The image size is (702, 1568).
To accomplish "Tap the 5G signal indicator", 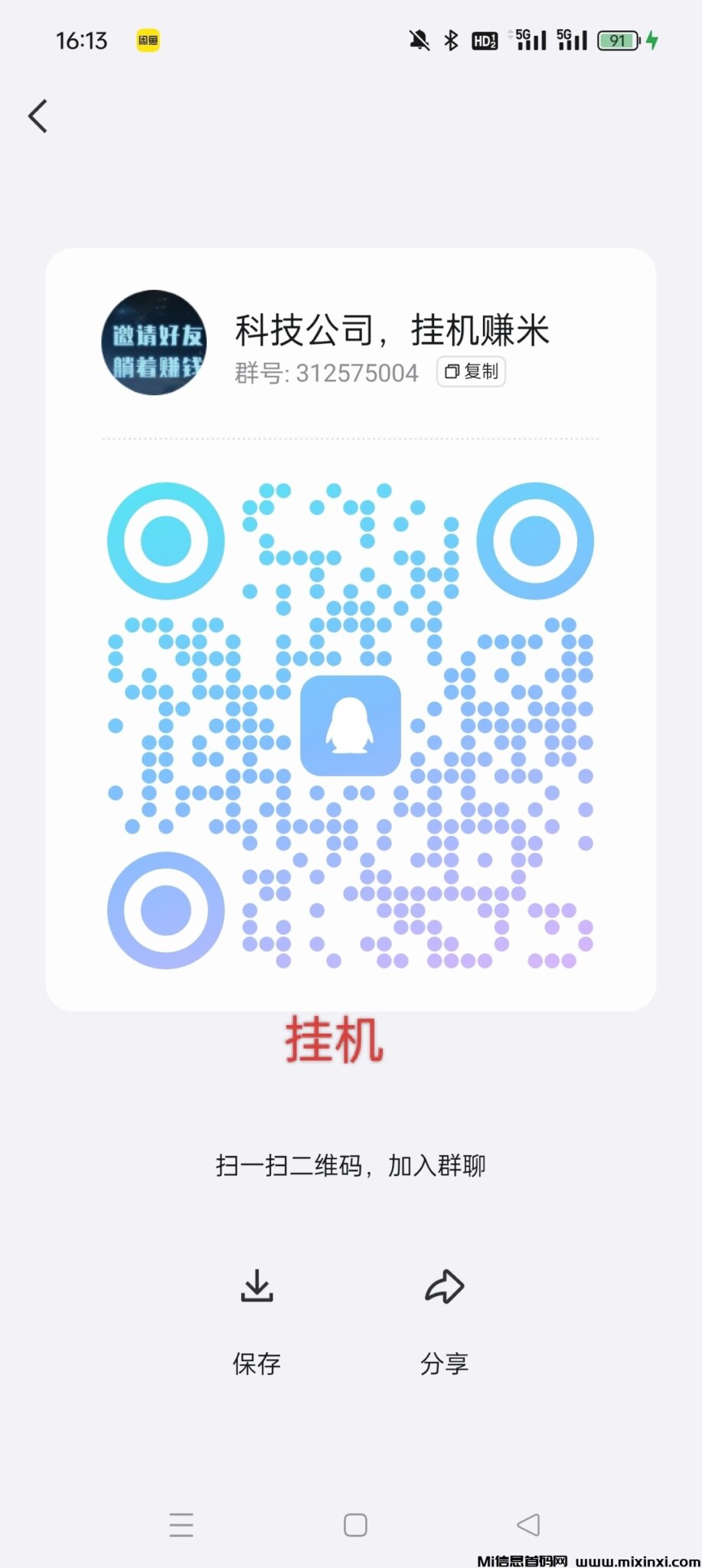I will coord(531,40).
